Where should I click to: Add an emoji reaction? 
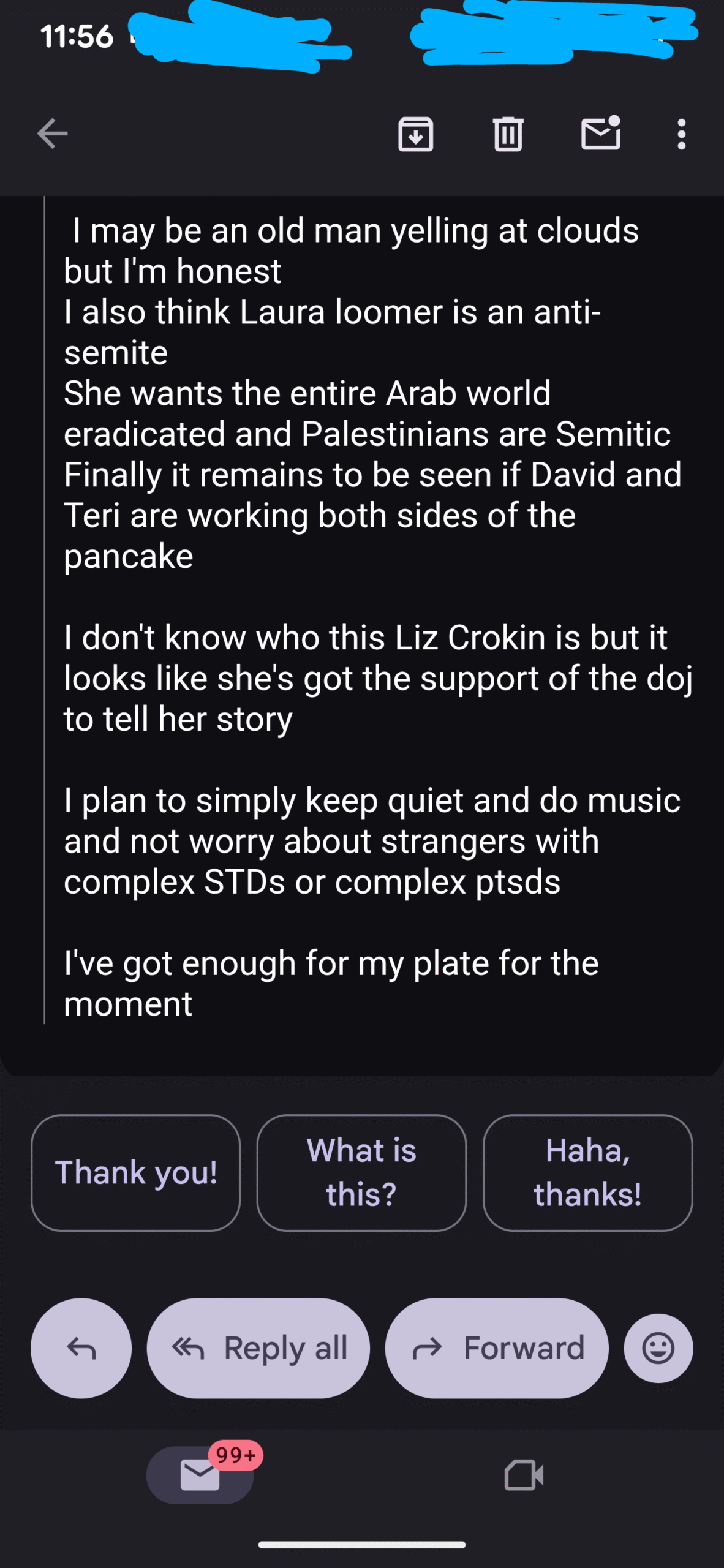pos(658,1348)
